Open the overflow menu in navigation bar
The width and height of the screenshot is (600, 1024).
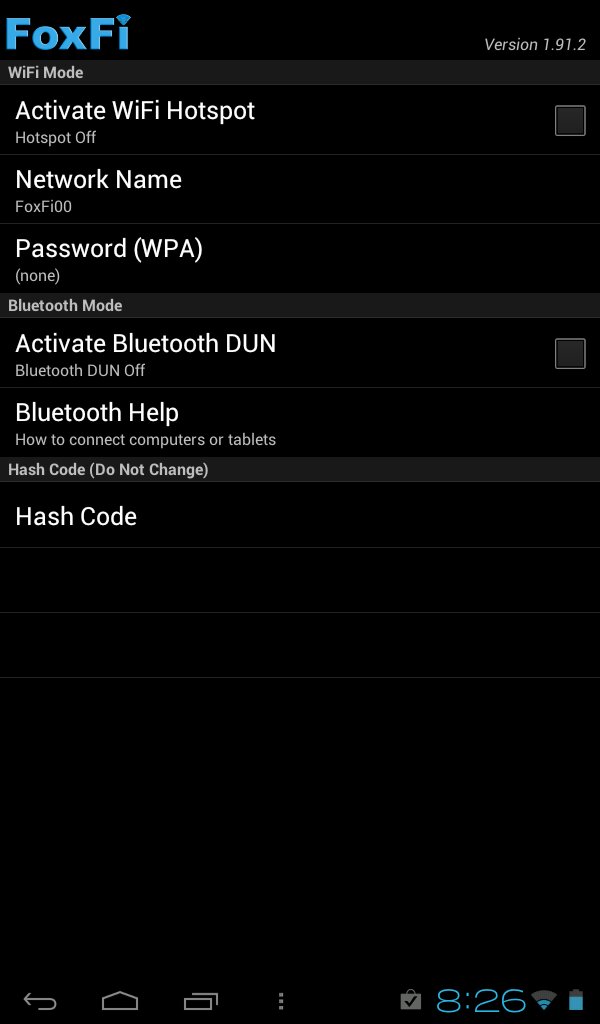(x=281, y=1000)
